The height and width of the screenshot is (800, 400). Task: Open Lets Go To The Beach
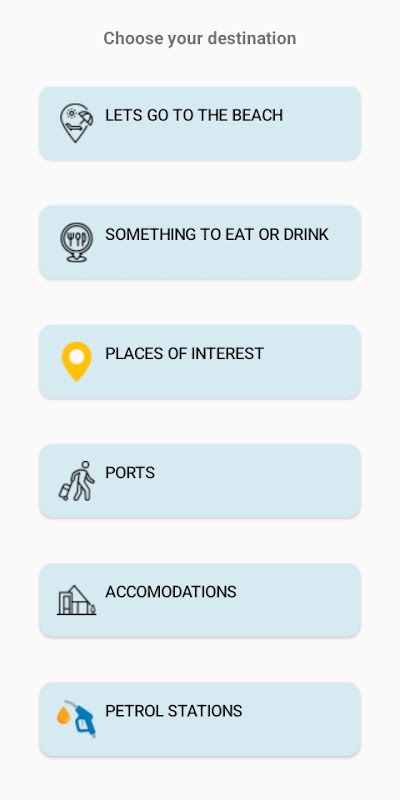(x=200, y=123)
